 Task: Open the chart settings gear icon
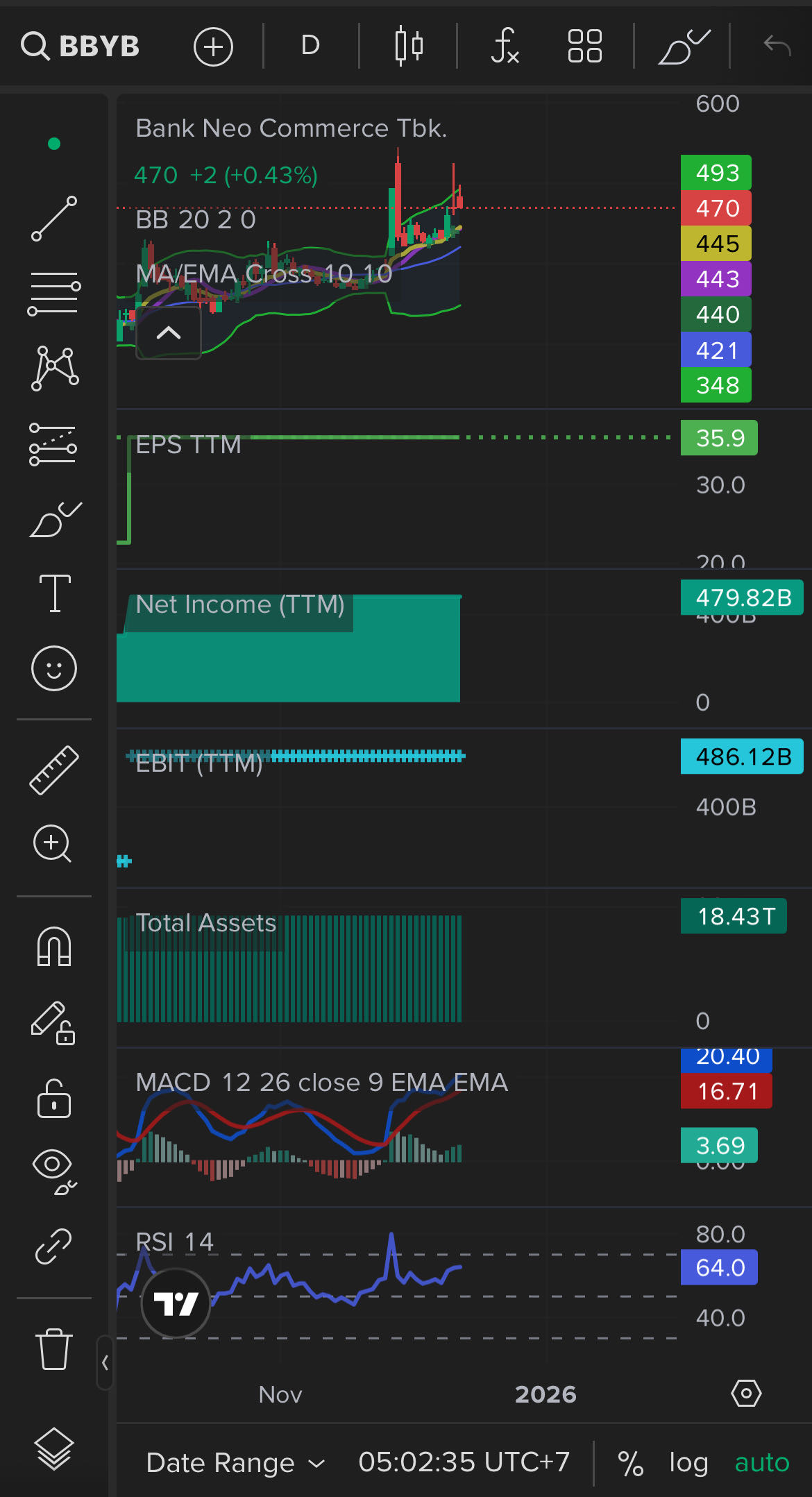(746, 1394)
